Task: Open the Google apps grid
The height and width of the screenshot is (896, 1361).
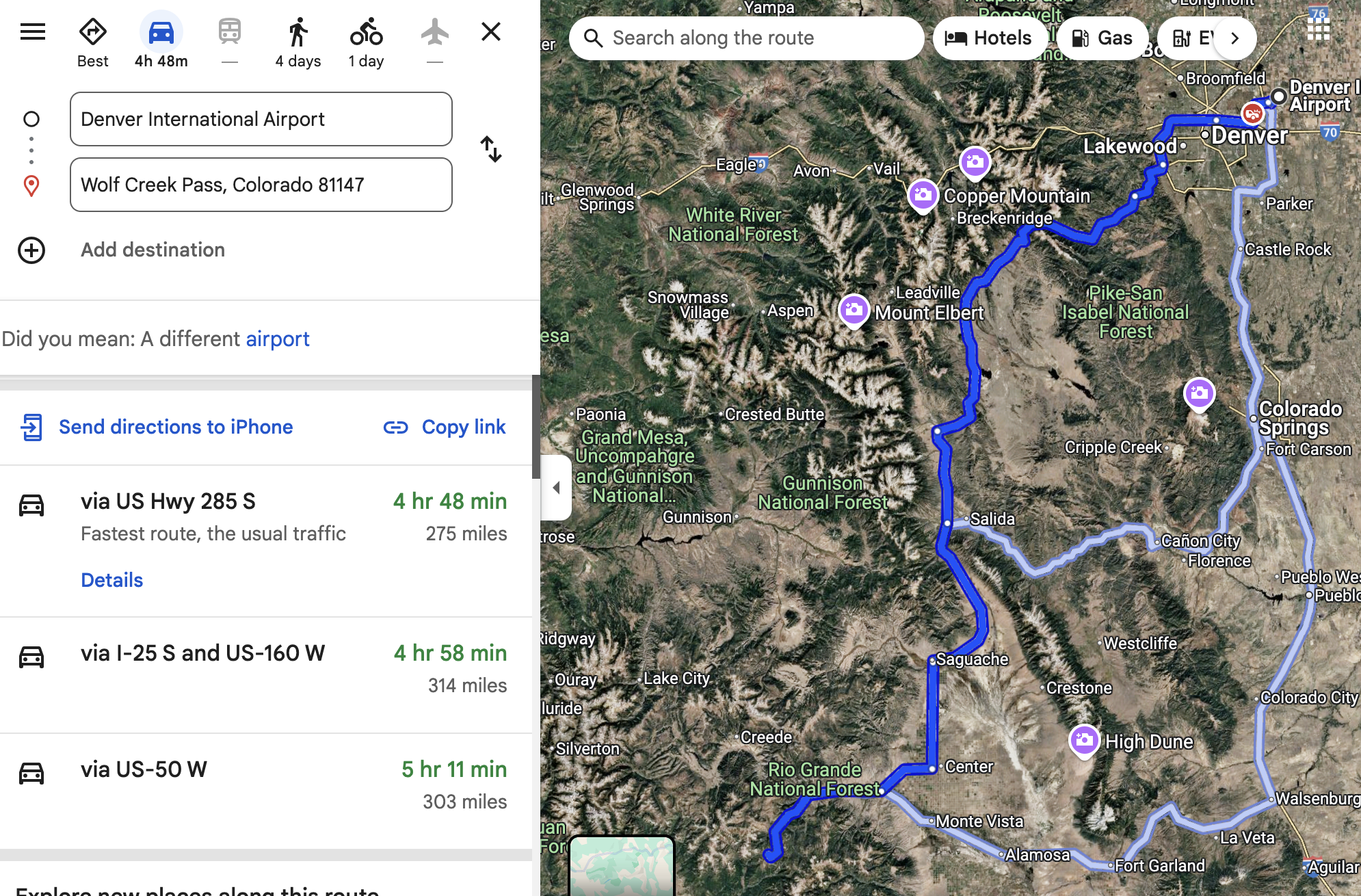Action: 1318,29
